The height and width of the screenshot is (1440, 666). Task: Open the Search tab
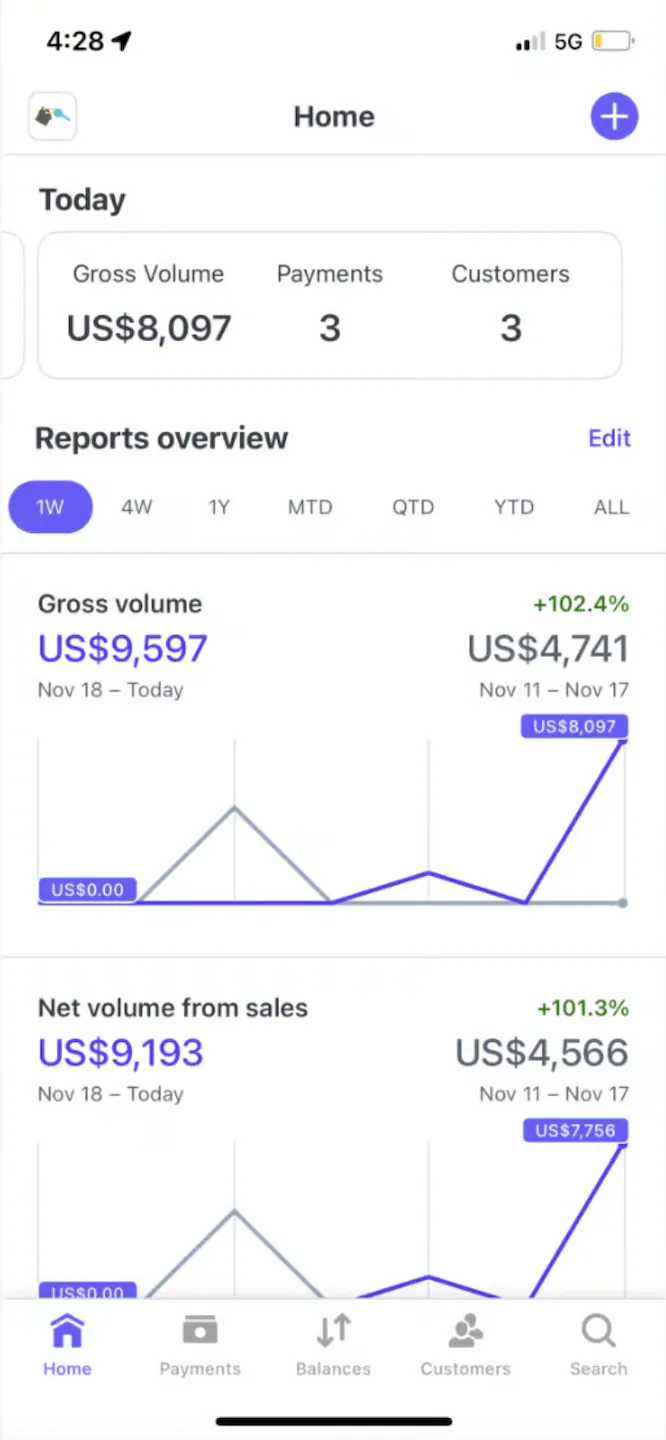598,1345
